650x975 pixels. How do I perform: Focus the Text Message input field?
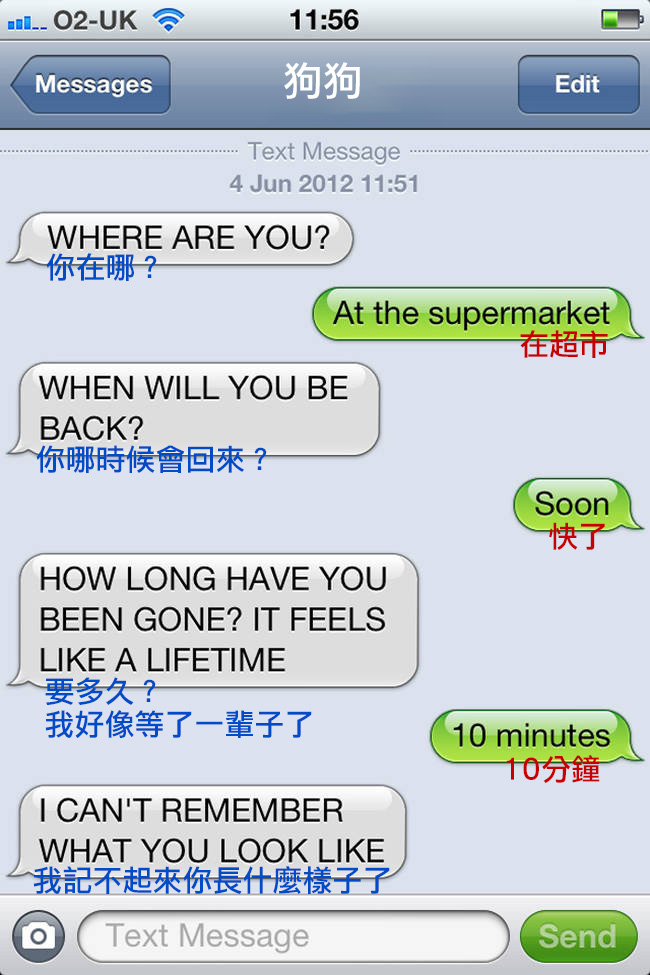click(x=292, y=936)
